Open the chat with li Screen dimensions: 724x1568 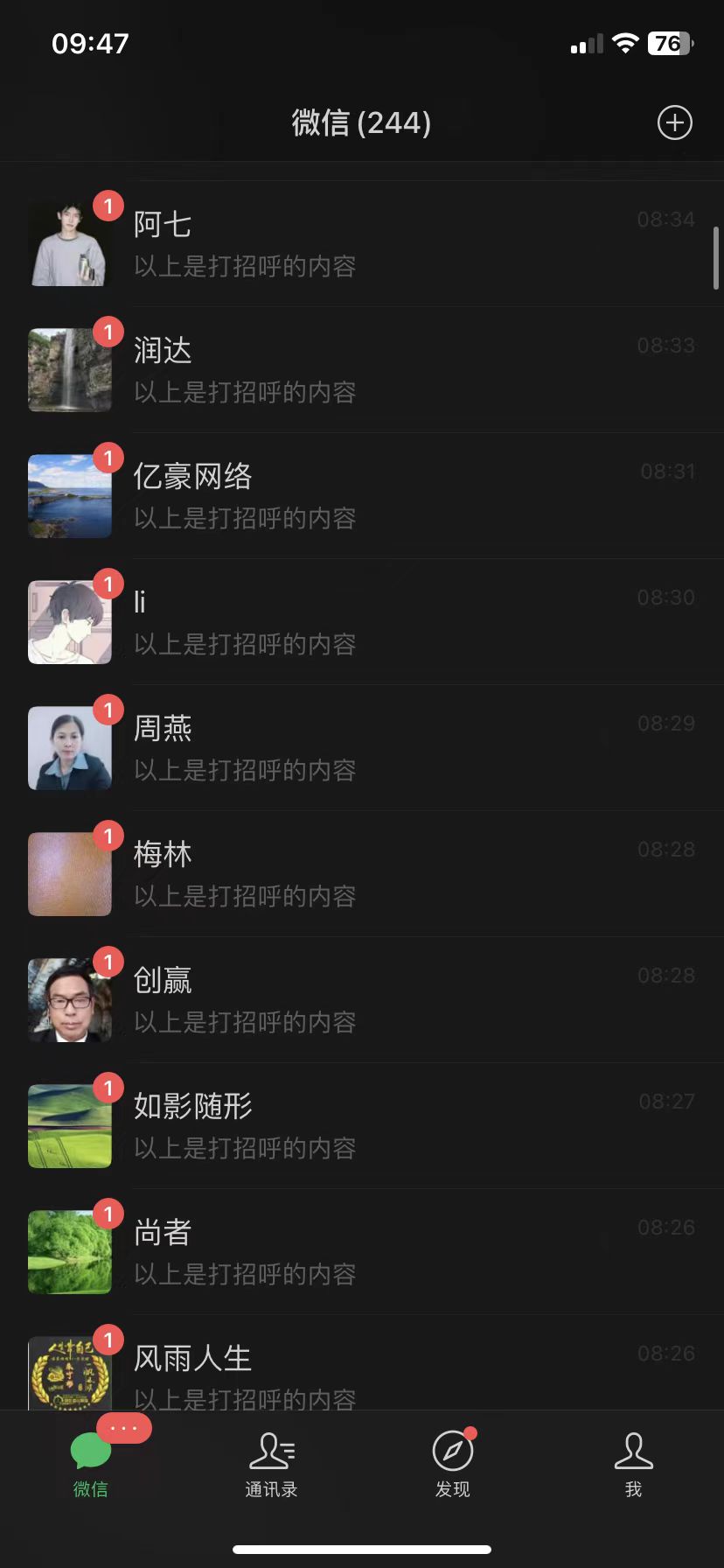tap(362, 621)
